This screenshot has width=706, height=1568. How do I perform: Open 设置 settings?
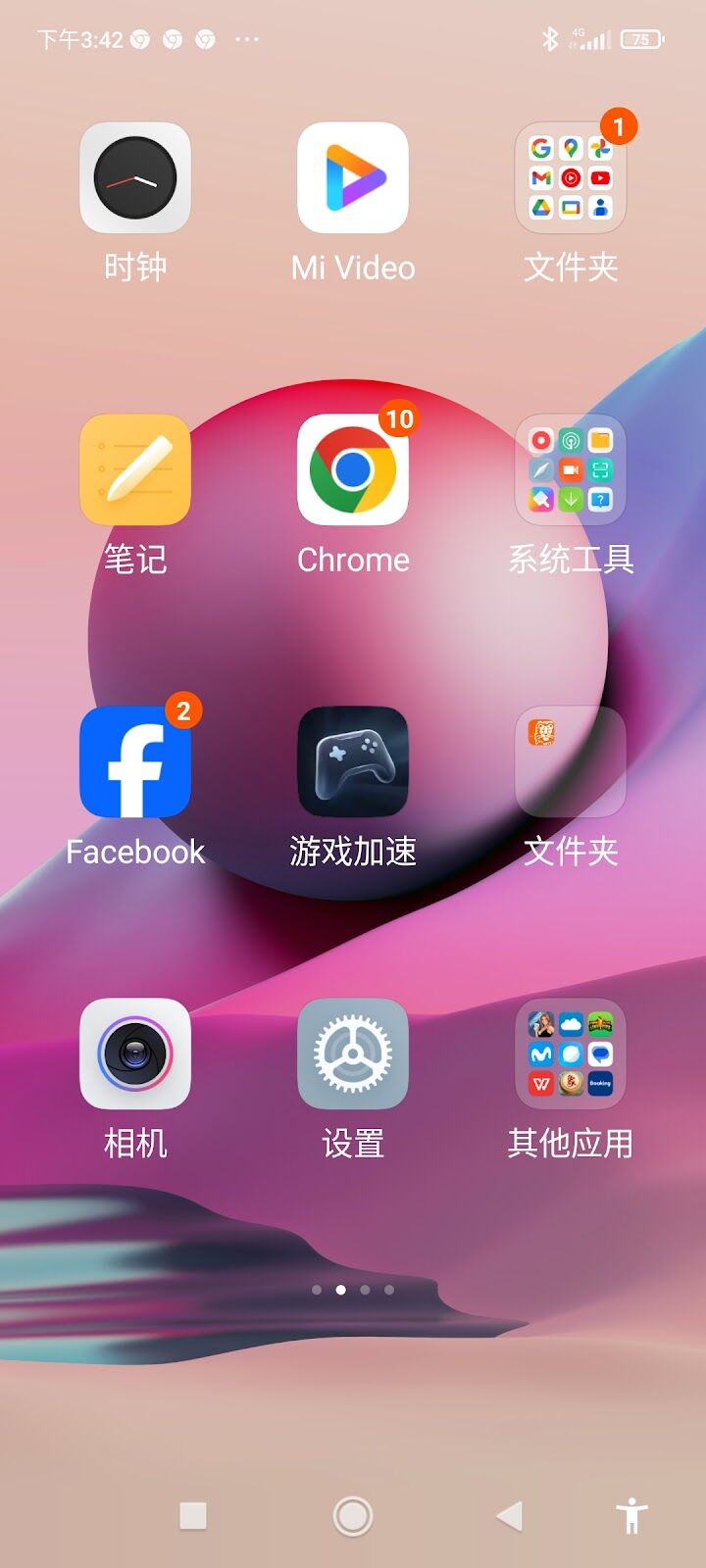[353, 1054]
